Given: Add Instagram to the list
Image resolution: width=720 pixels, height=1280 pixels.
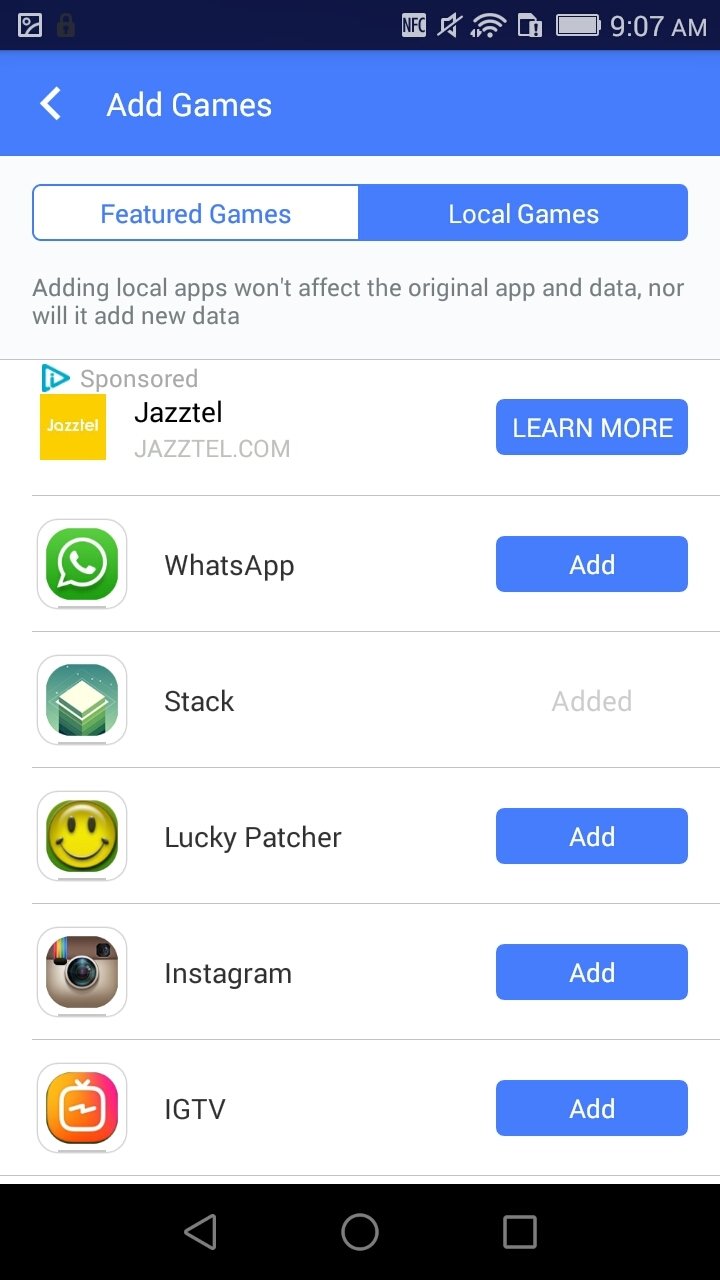Looking at the screenshot, I should [x=592, y=972].
